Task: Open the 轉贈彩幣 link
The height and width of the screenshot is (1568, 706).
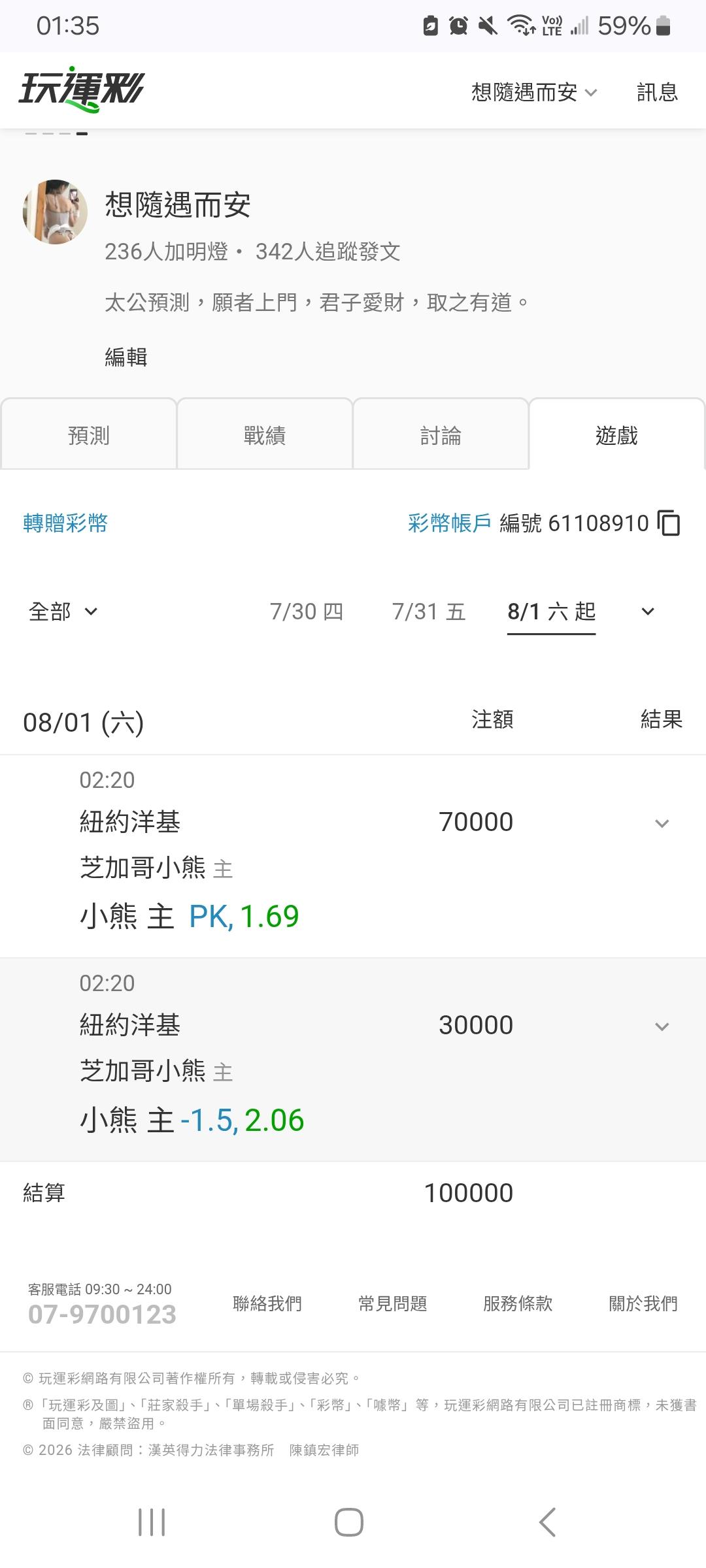Action: (x=65, y=523)
